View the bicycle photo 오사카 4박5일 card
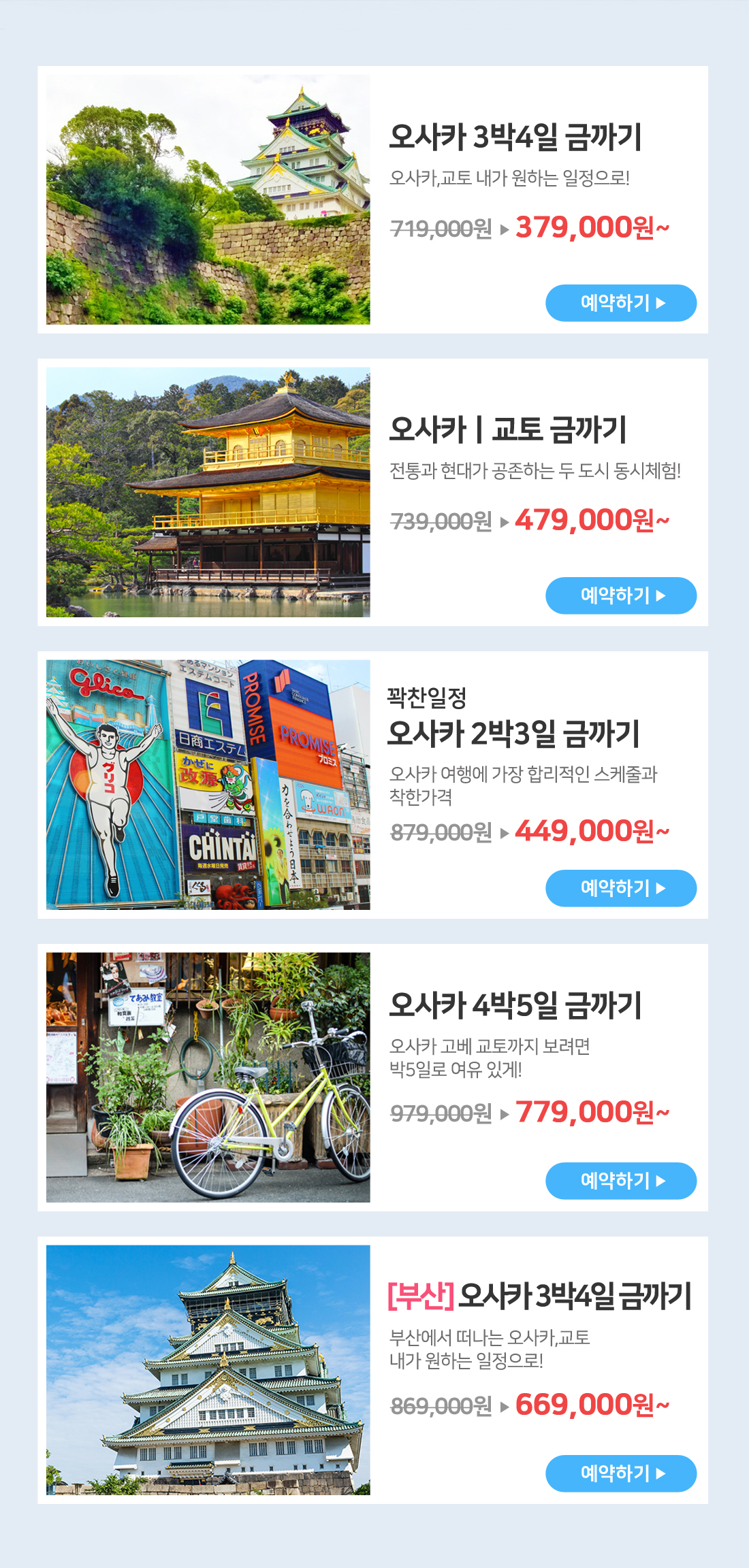The width and height of the screenshot is (749, 1568). (x=208, y=1077)
